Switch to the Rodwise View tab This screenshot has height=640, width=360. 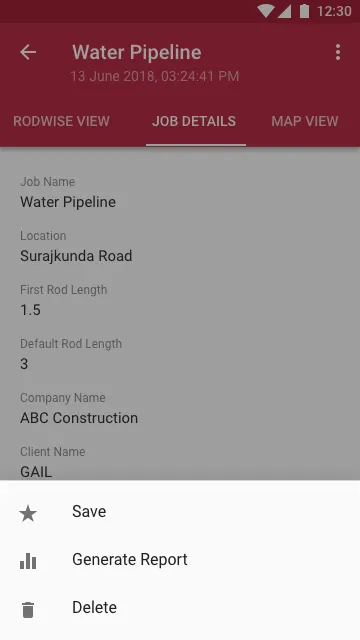pos(61,121)
